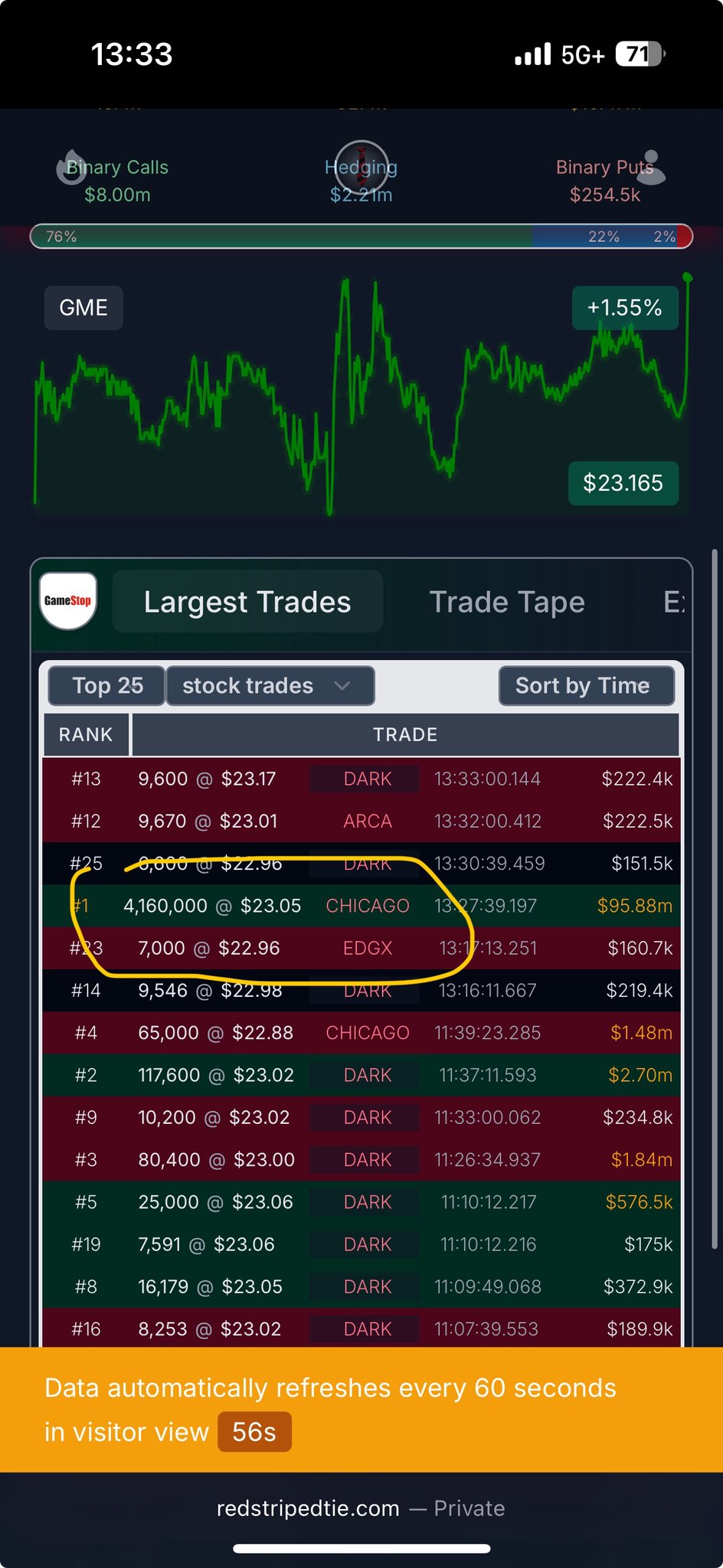Tap the redstripedtie.com address bar

click(361, 1508)
